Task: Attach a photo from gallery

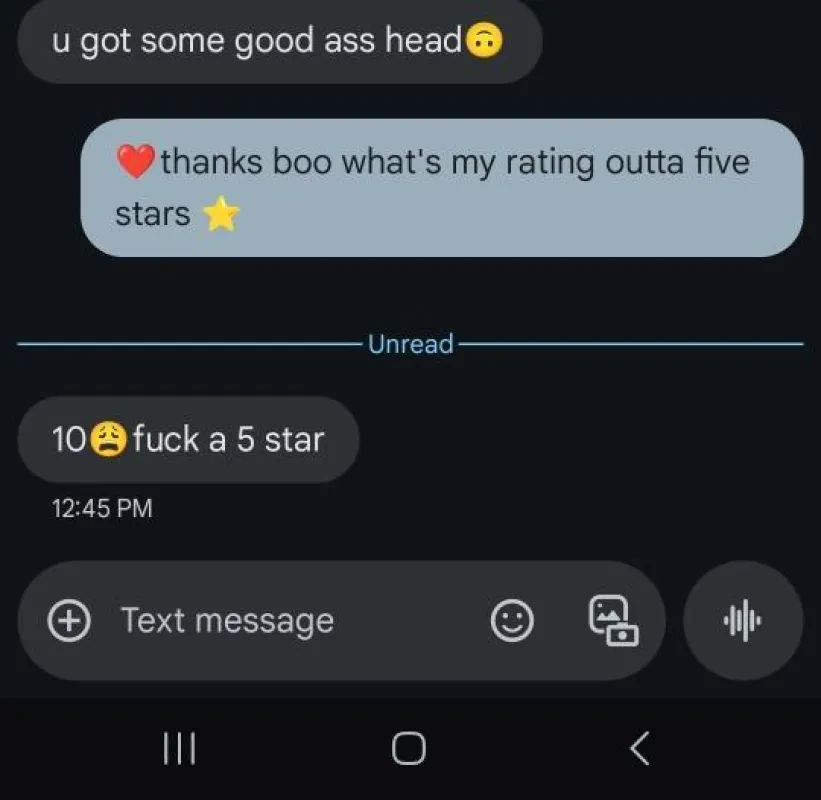Action: pos(610,621)
